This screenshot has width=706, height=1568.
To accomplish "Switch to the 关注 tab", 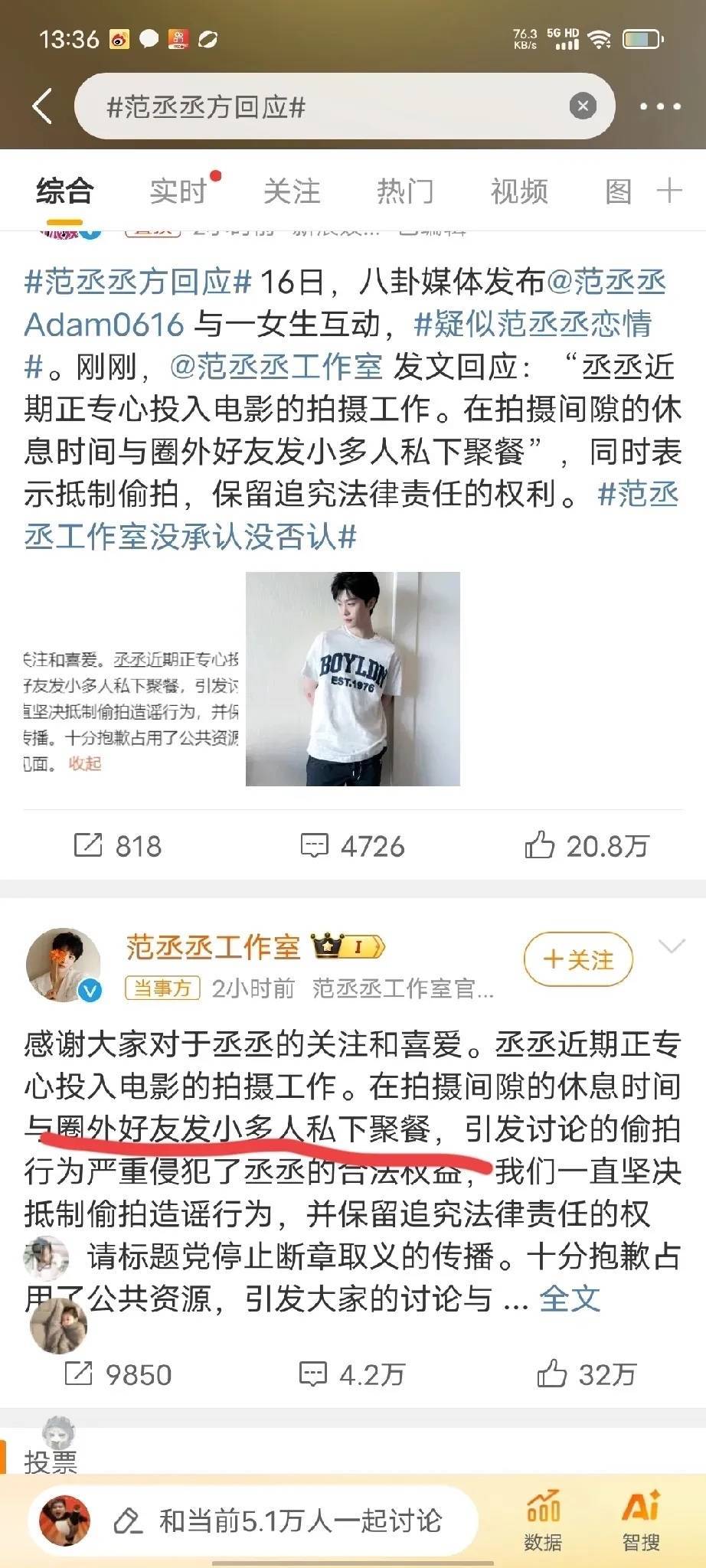I will (x=291, y=191).
